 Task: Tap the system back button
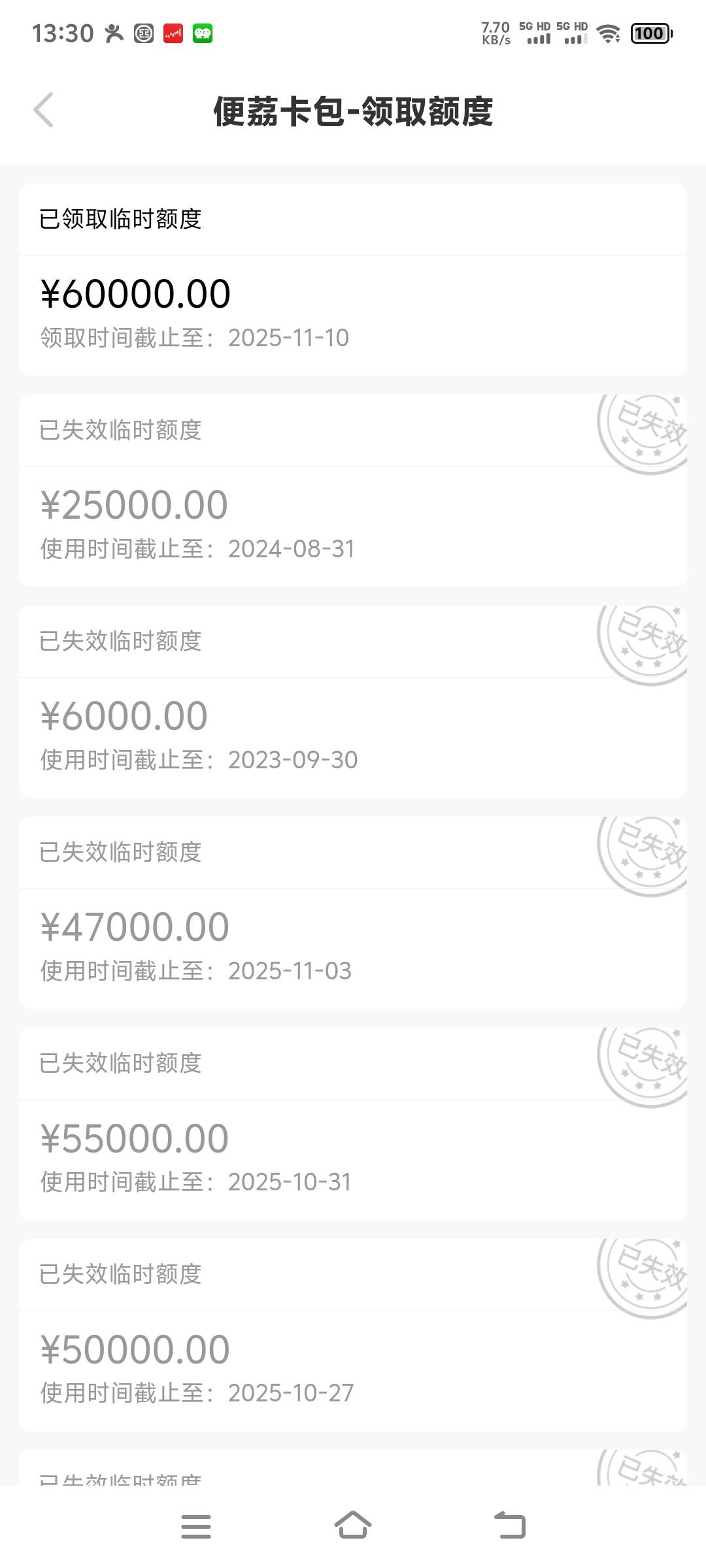pos(510,1526)
